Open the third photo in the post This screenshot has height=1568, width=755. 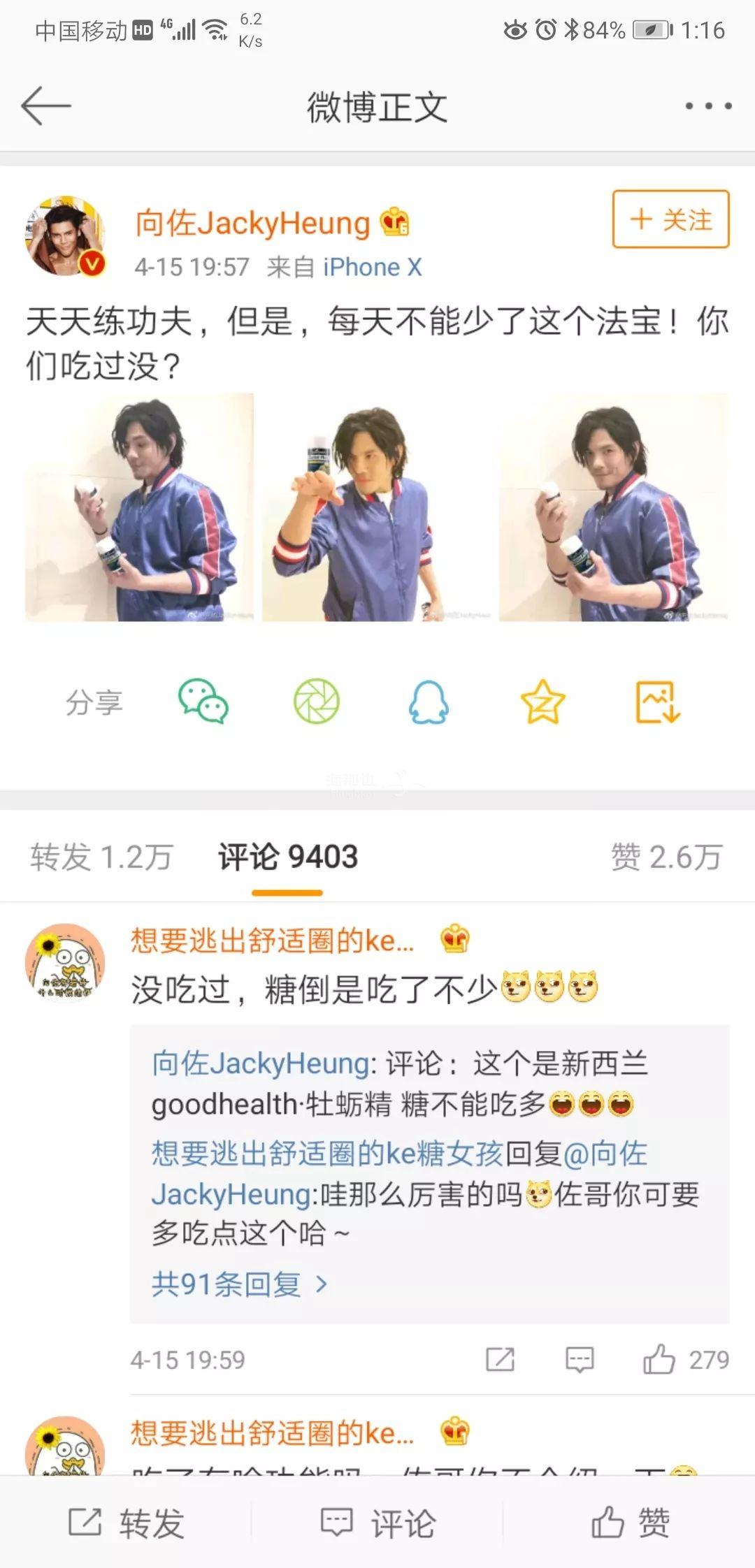(x=613, y=507)
